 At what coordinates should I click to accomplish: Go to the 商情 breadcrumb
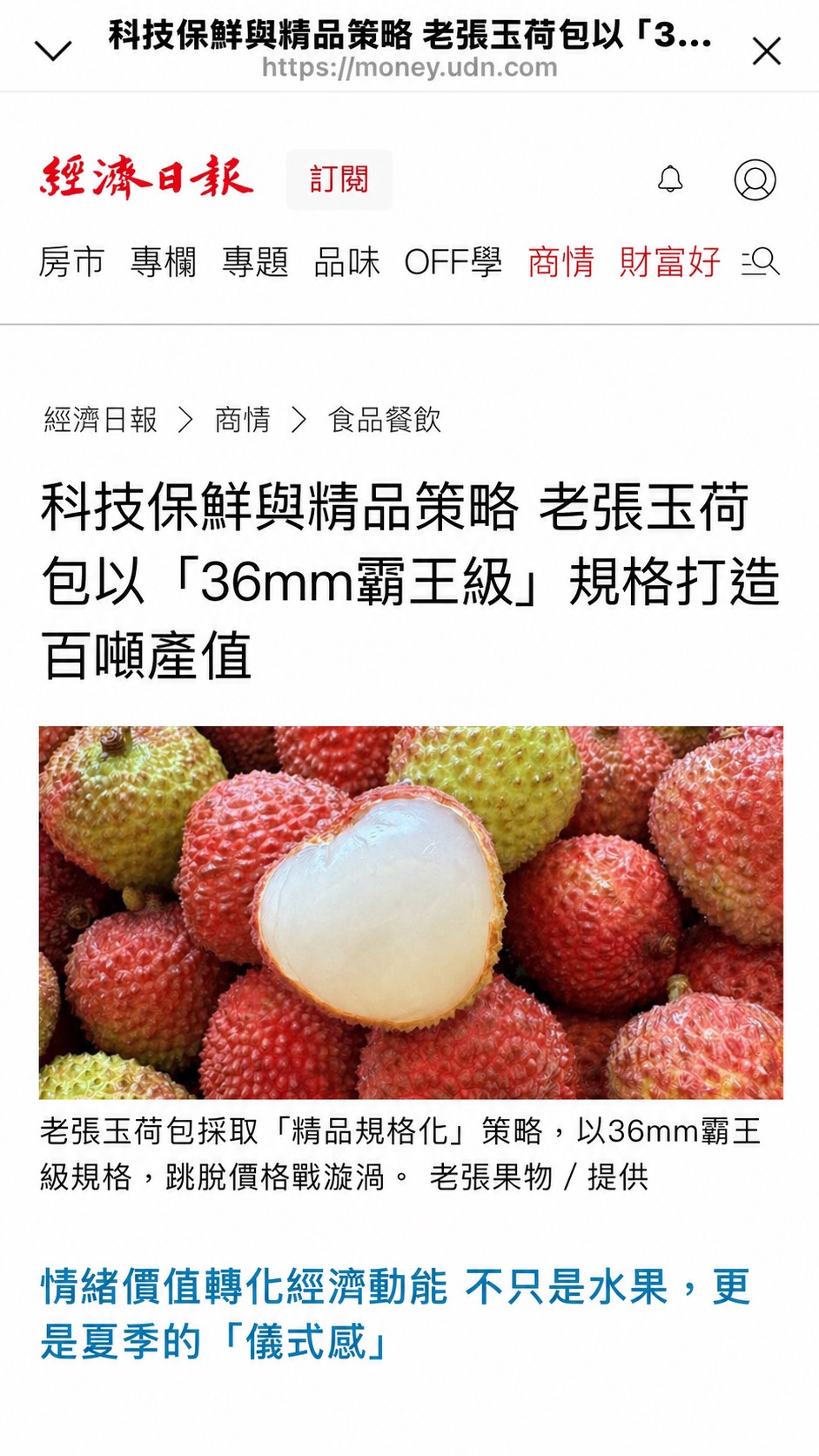243,420
